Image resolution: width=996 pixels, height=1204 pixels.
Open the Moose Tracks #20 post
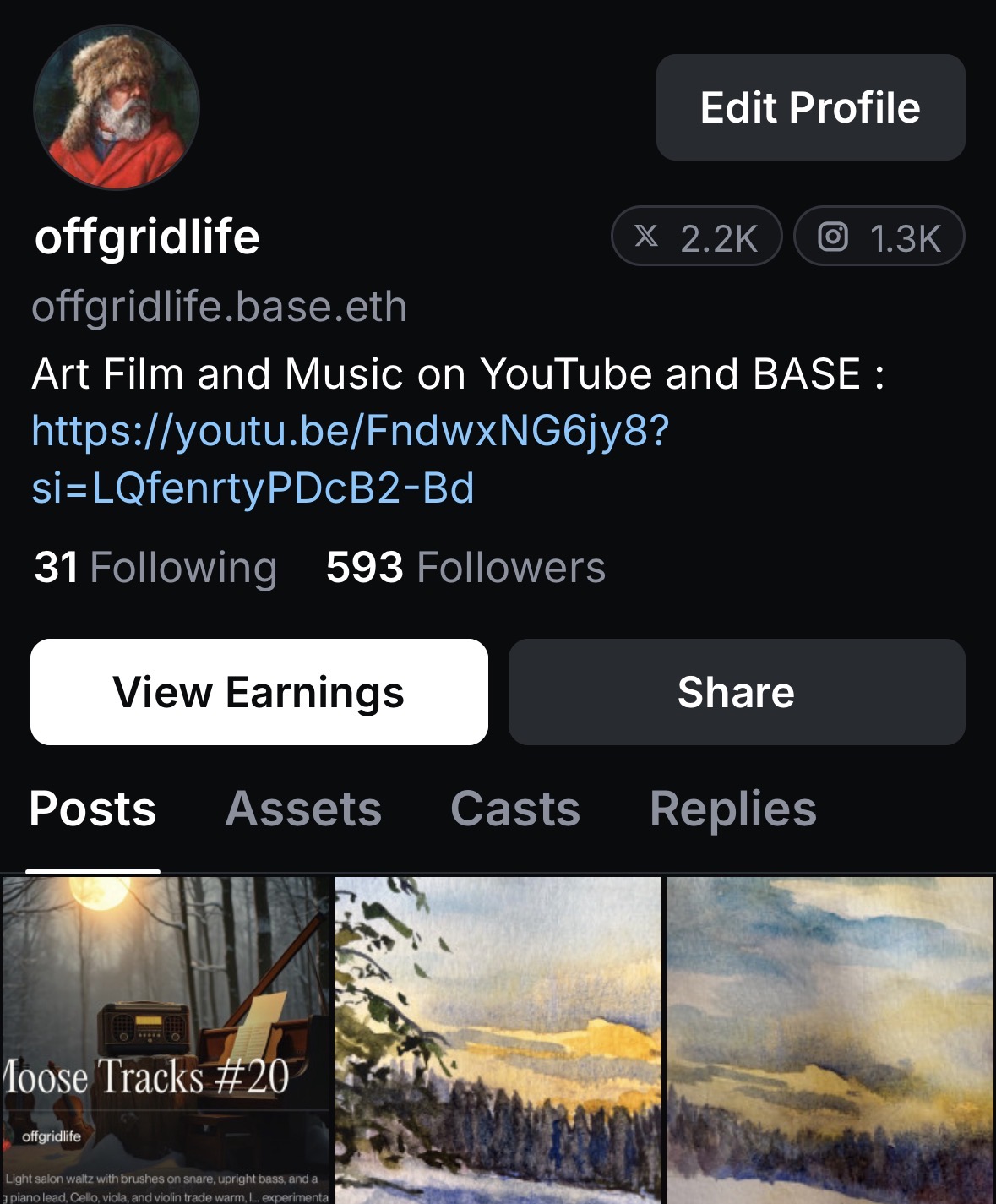(166, 1039)
